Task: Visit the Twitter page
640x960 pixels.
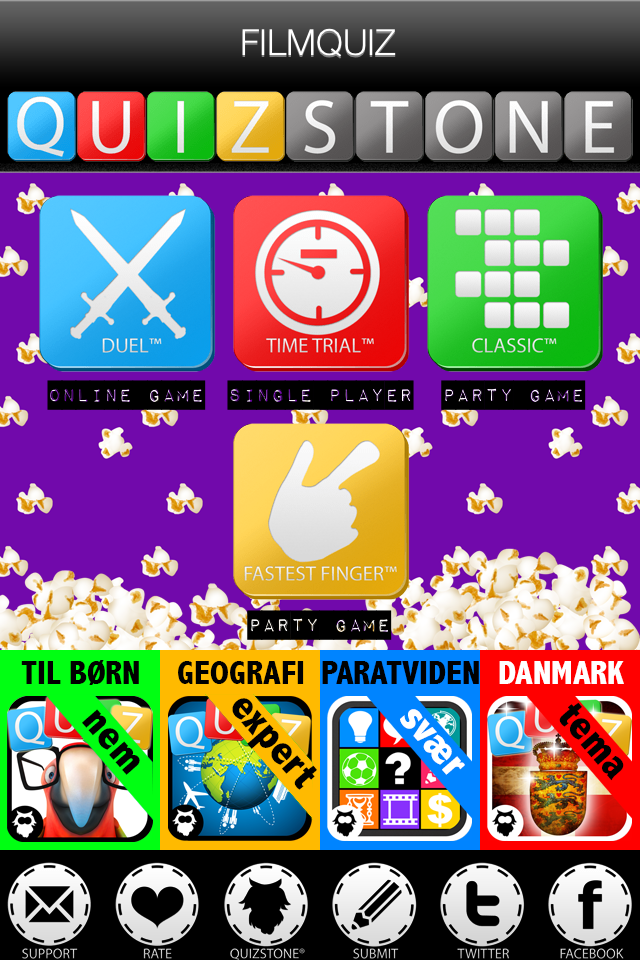Action: tap(482, 906)
